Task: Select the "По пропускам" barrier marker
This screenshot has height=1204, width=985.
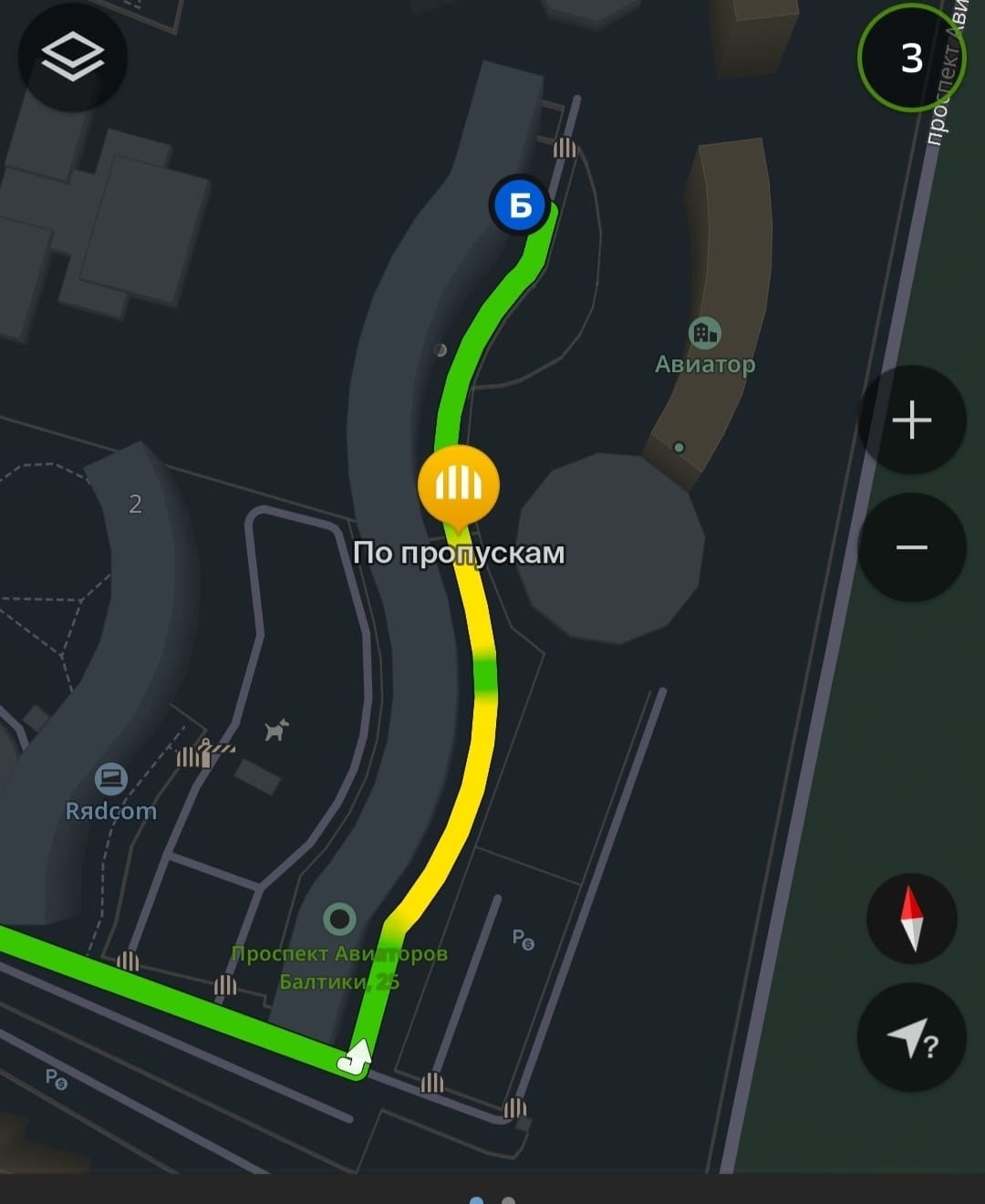Action: click(460, 485)
